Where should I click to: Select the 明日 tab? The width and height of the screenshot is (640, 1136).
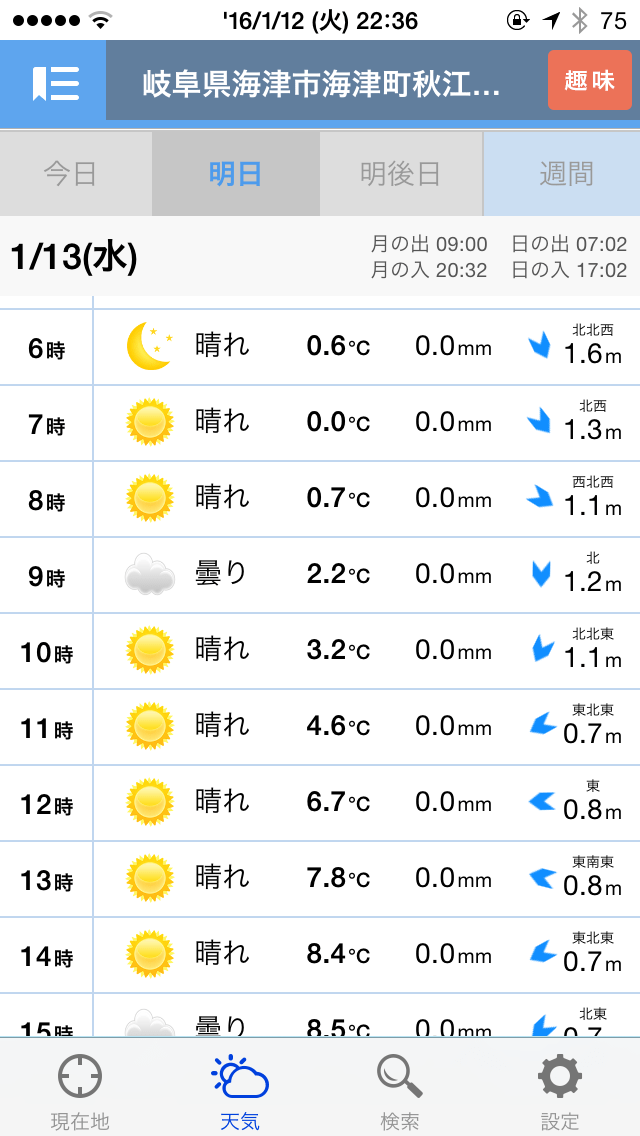point(236,174)
